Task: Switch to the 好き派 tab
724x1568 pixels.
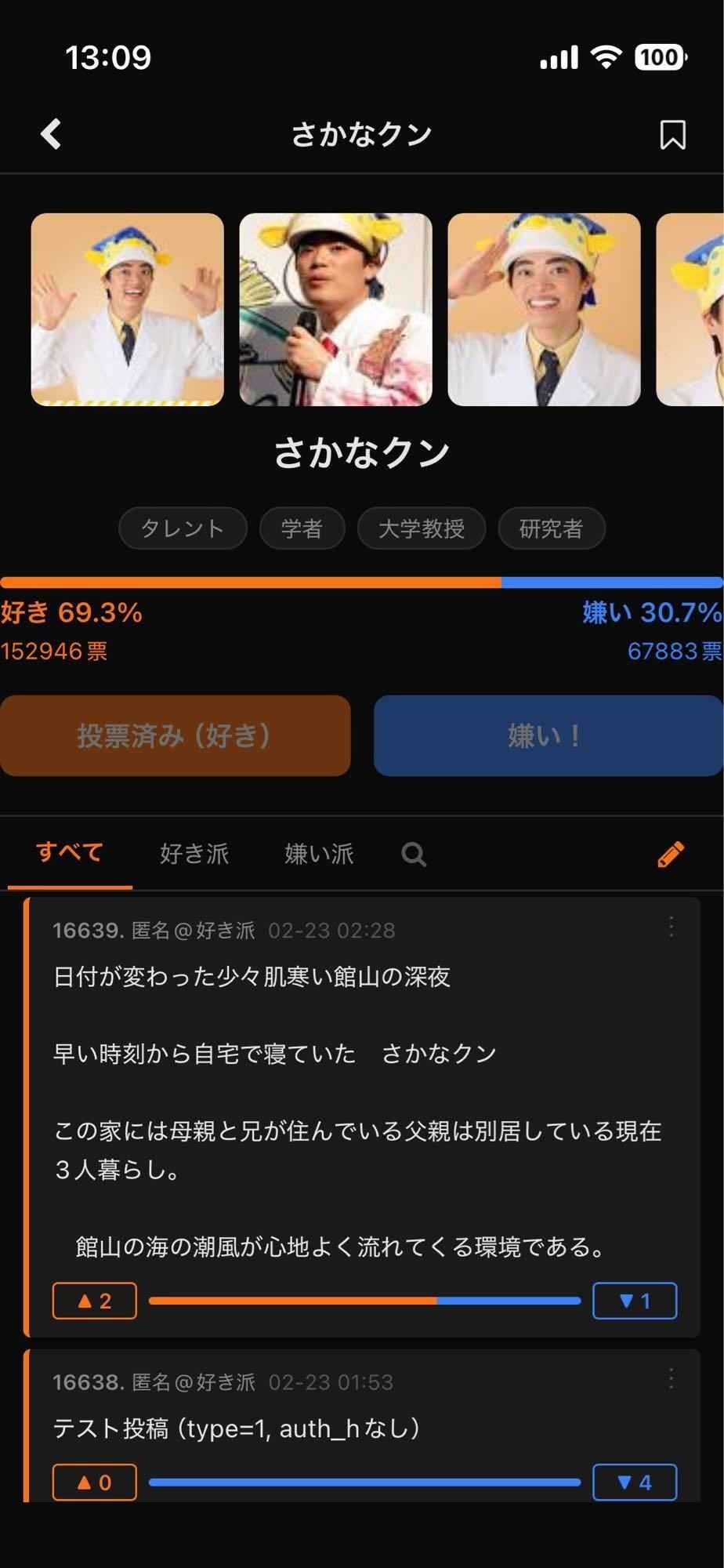Action: [x=194, y=854]
